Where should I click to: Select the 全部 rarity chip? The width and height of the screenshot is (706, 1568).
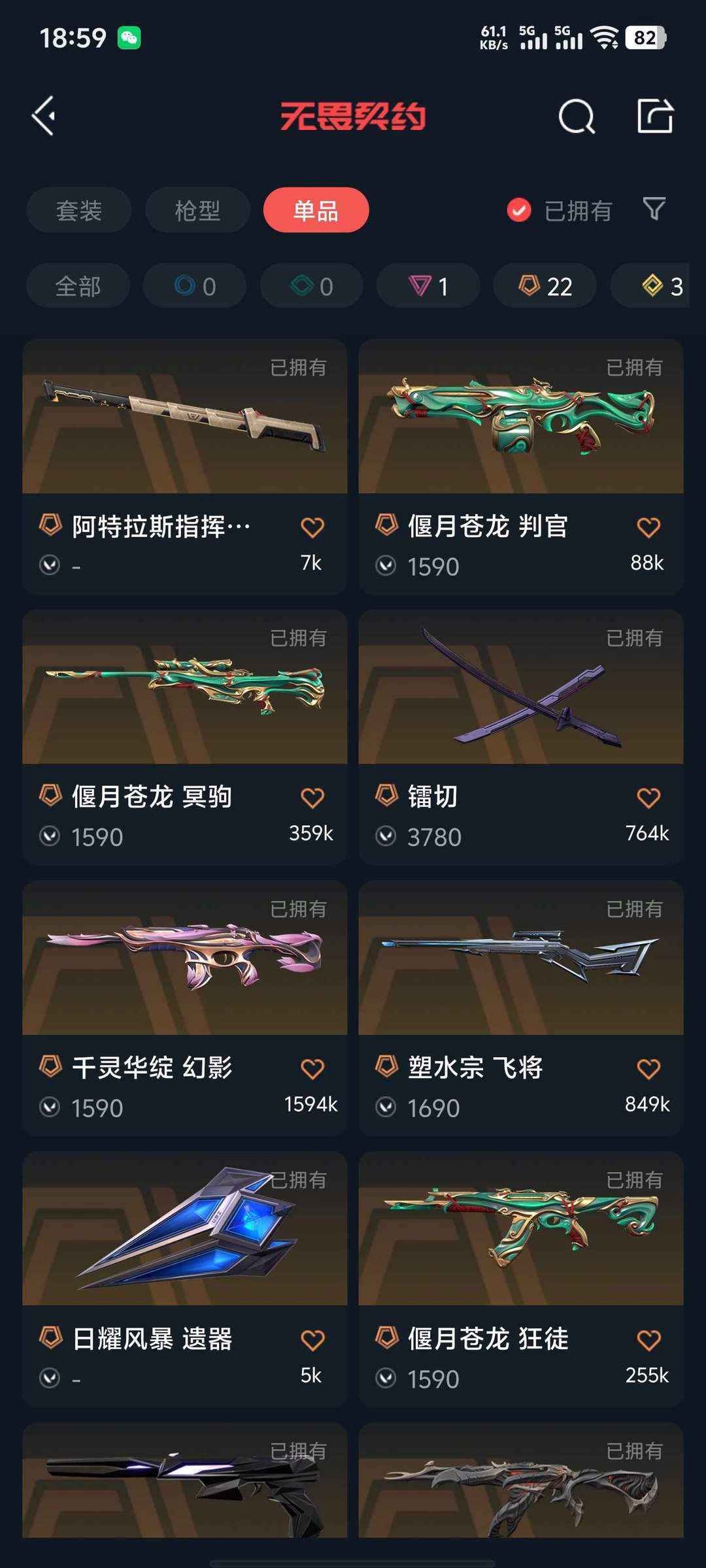pos(78,286)
